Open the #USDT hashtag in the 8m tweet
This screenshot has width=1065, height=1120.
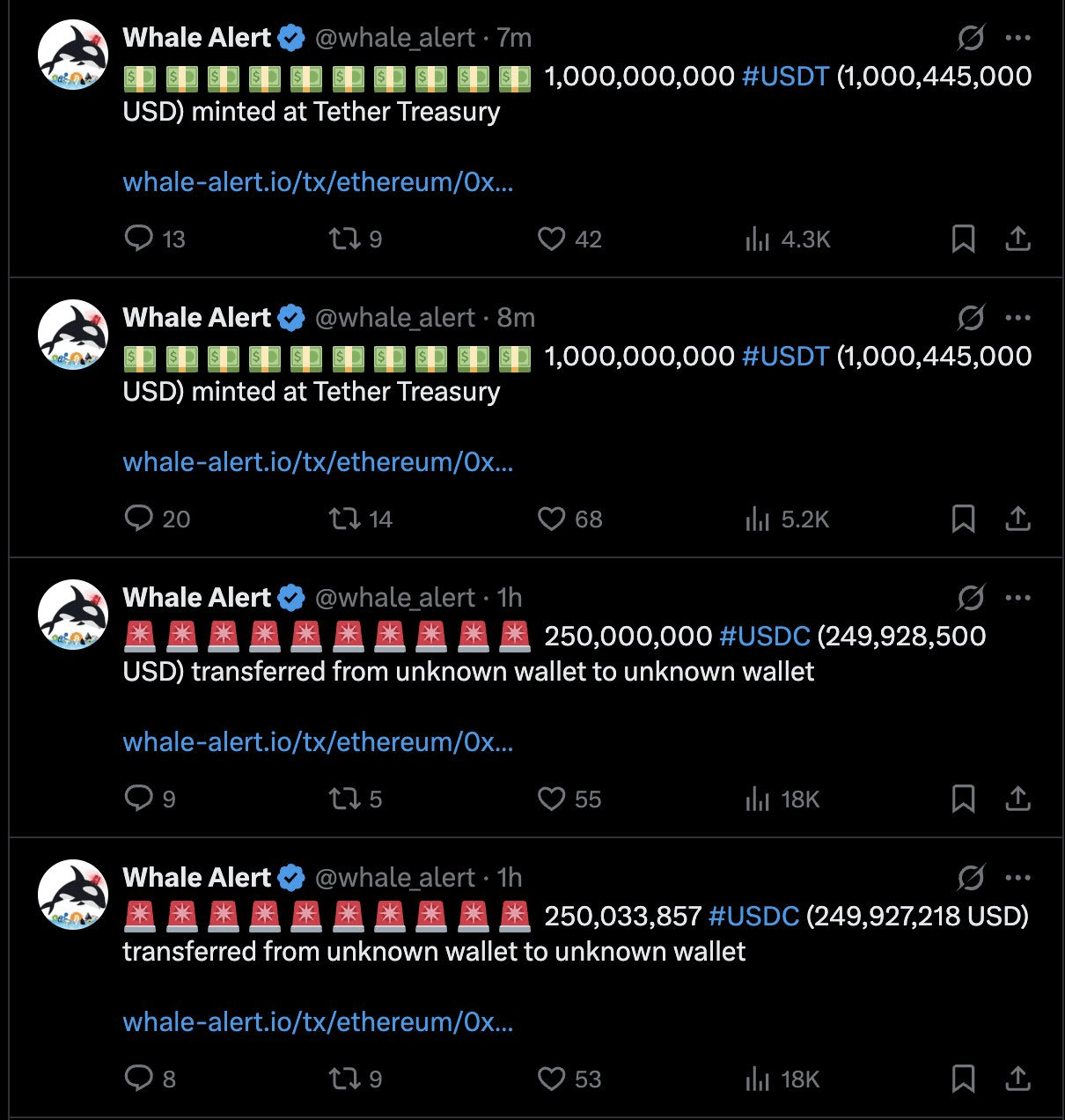tap(785, 356)
